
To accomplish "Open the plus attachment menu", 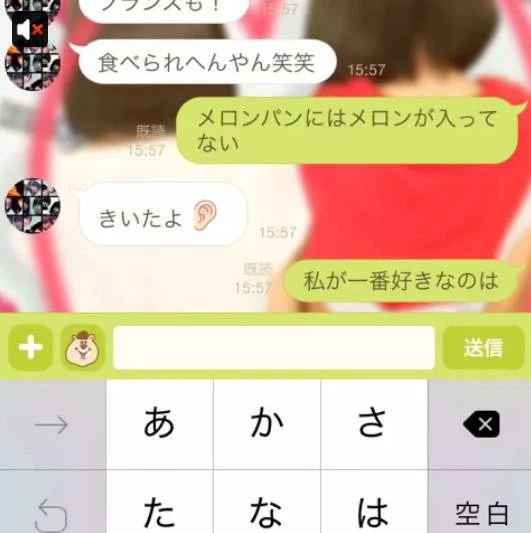I will (x=31, y=347).
